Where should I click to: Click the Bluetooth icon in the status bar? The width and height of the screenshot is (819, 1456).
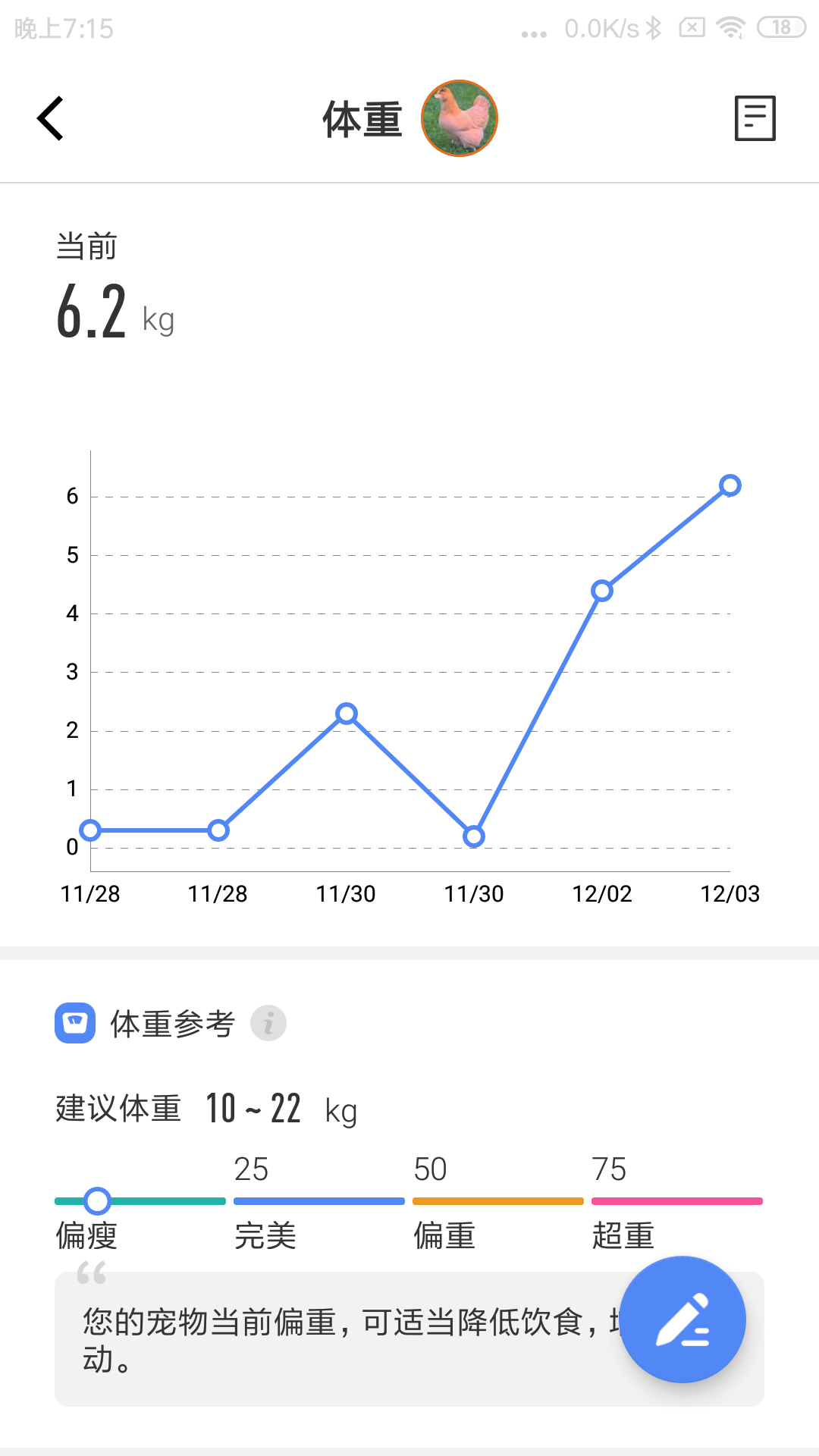(652, 28)
